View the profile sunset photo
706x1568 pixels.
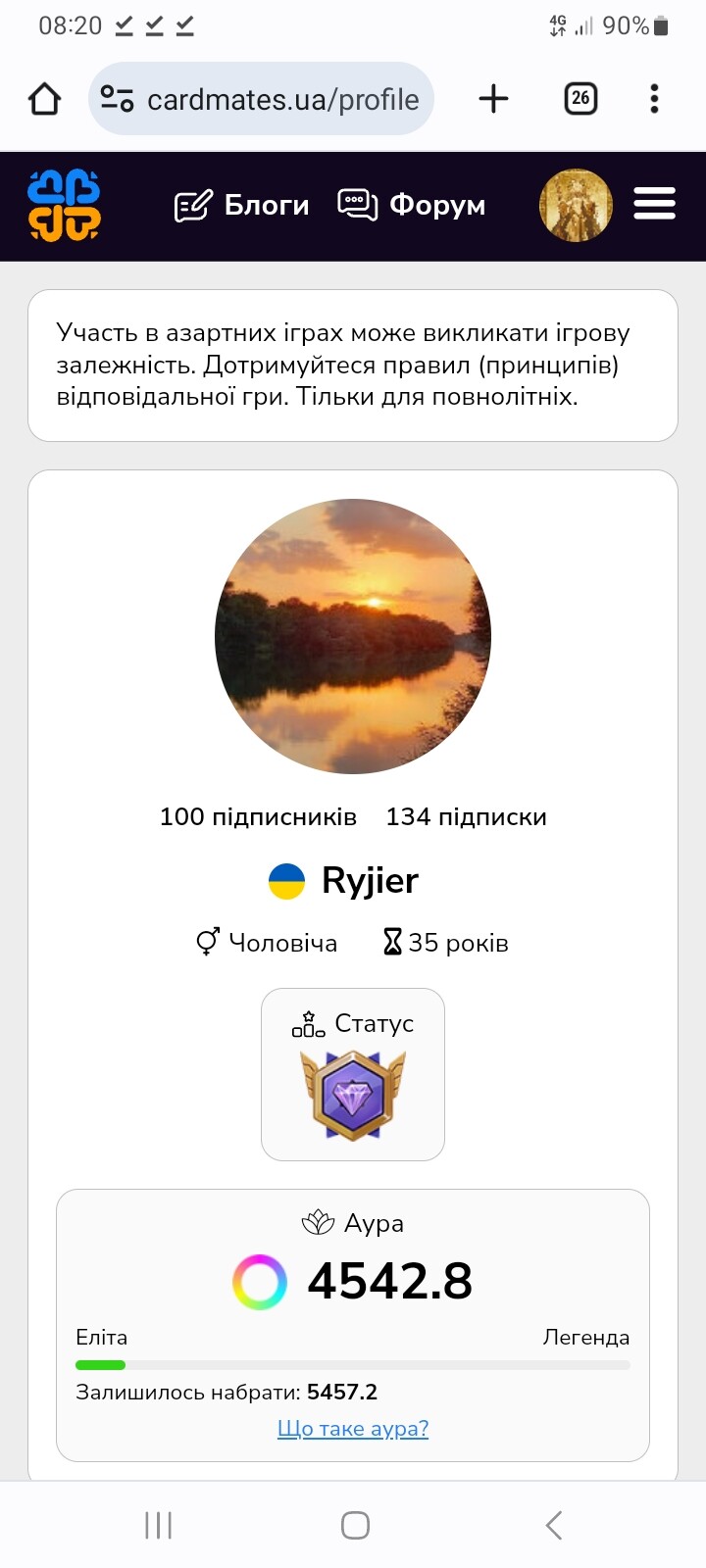353,636
